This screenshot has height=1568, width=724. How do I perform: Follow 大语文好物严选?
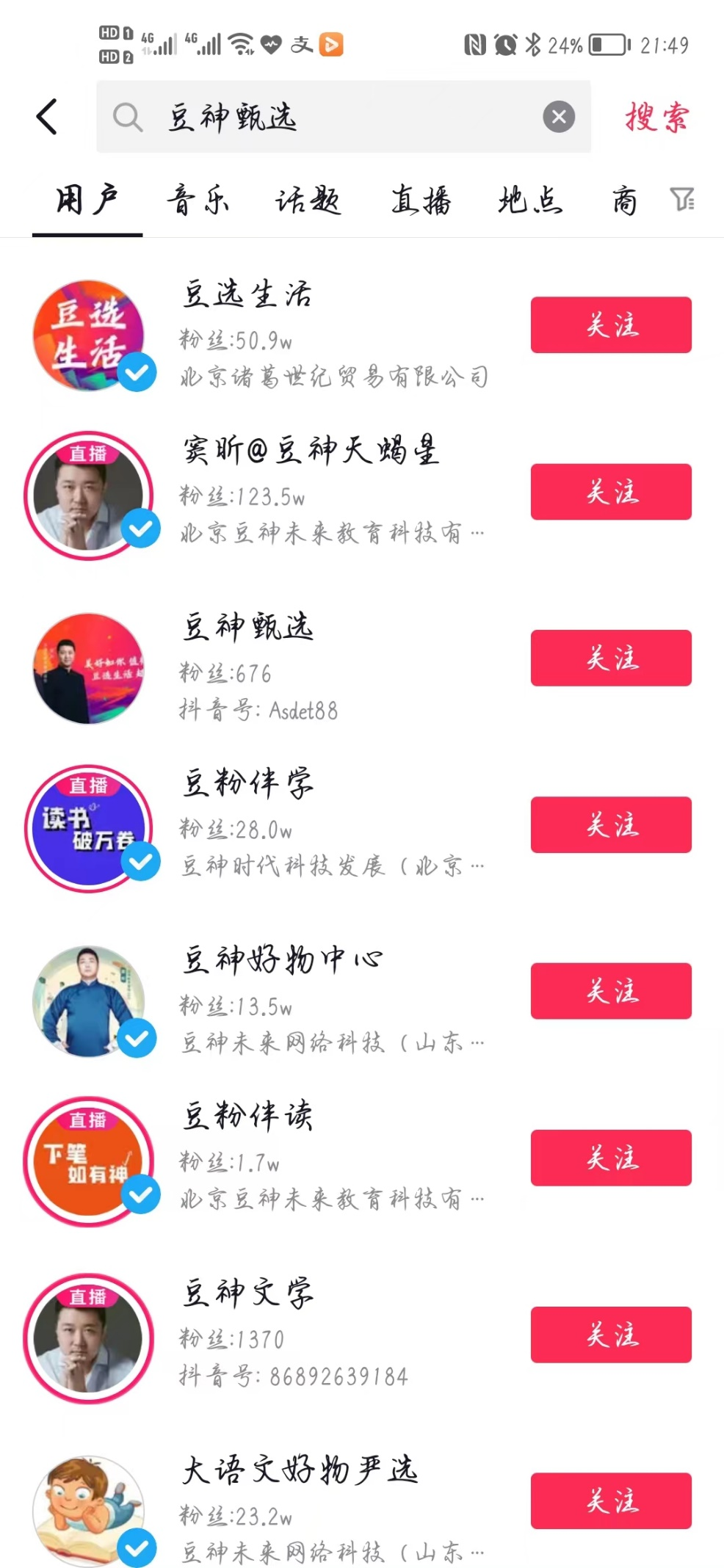pyautogui.click(x=611, y=1500)
